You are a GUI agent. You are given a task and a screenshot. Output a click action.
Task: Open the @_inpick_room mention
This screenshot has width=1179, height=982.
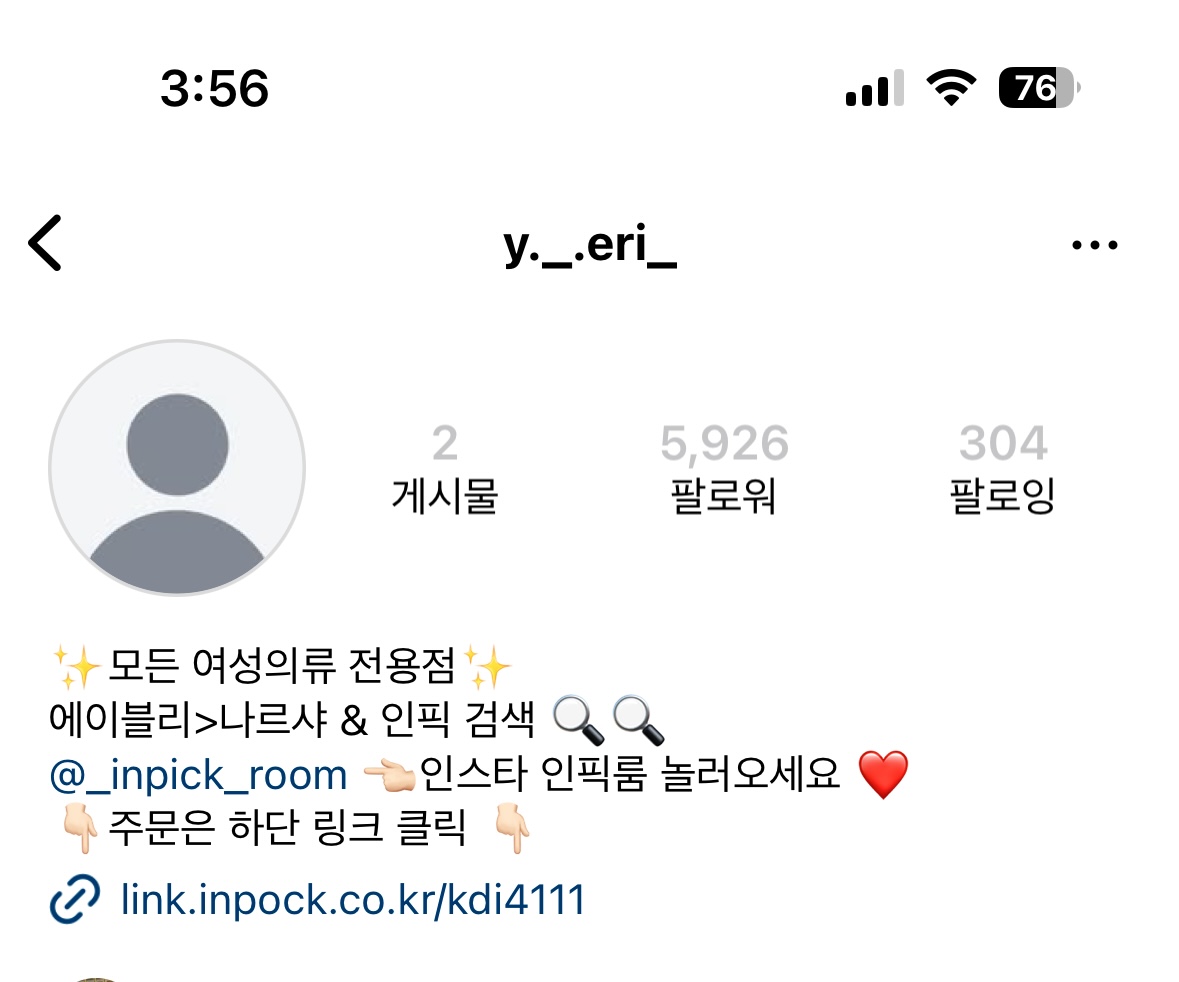pos(198,775)
